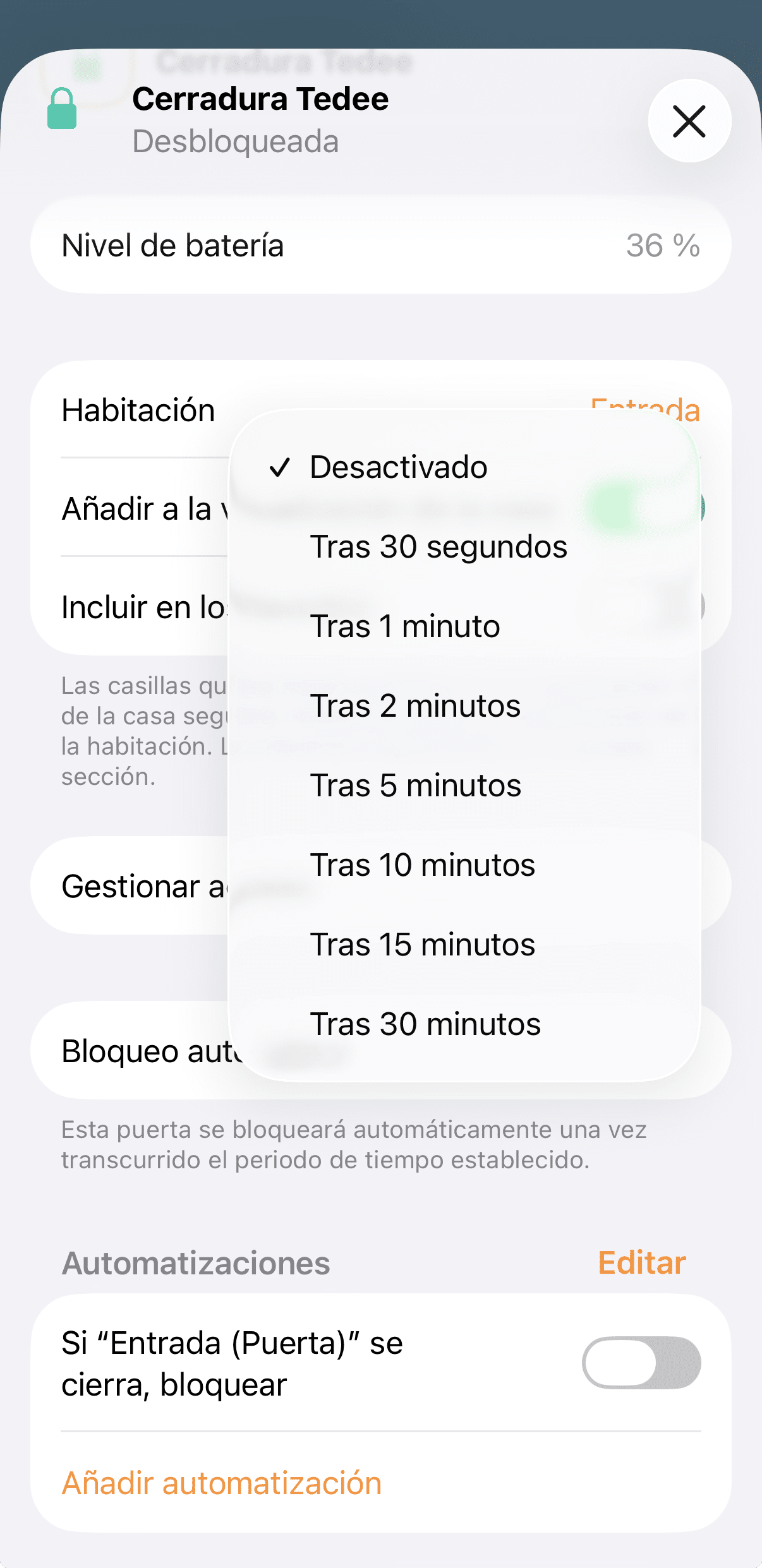
Task: Pick Tras 2 minutos
Action: coord(415,706)
